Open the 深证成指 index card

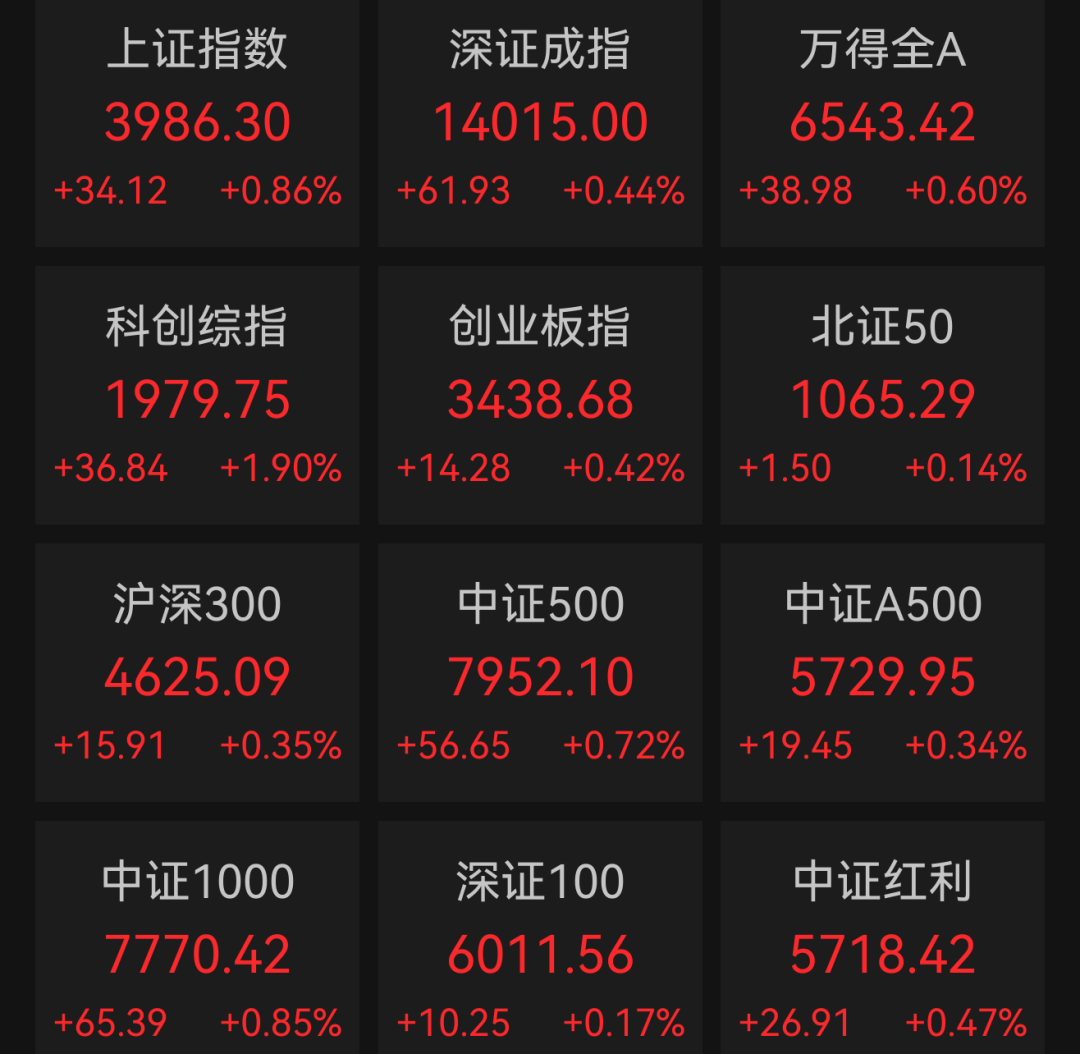click(540, 123)
